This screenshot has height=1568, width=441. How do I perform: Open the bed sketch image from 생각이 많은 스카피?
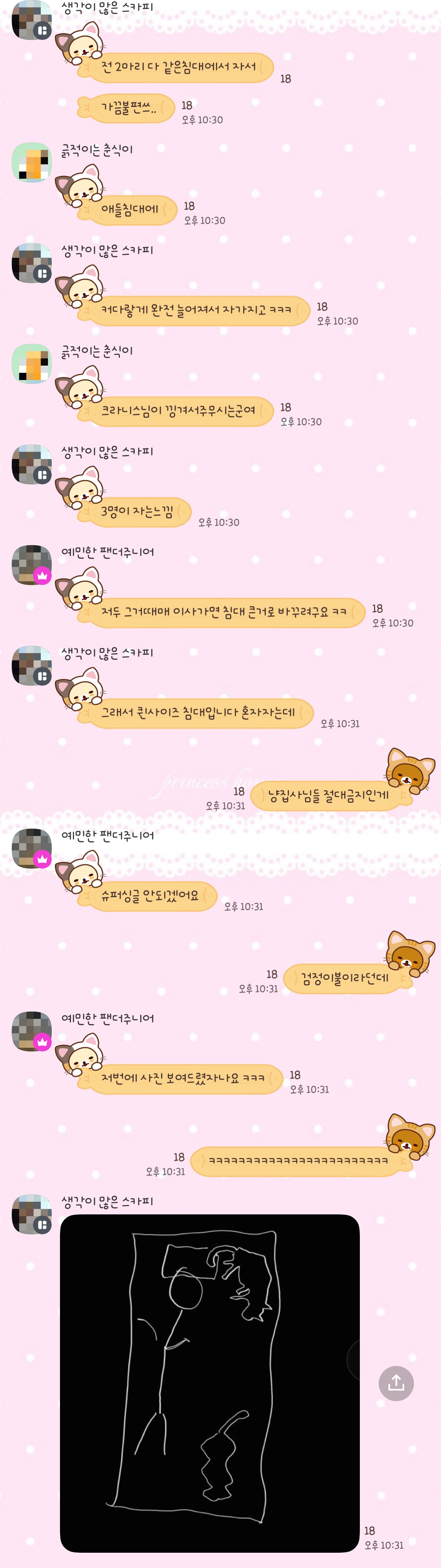210,1382
